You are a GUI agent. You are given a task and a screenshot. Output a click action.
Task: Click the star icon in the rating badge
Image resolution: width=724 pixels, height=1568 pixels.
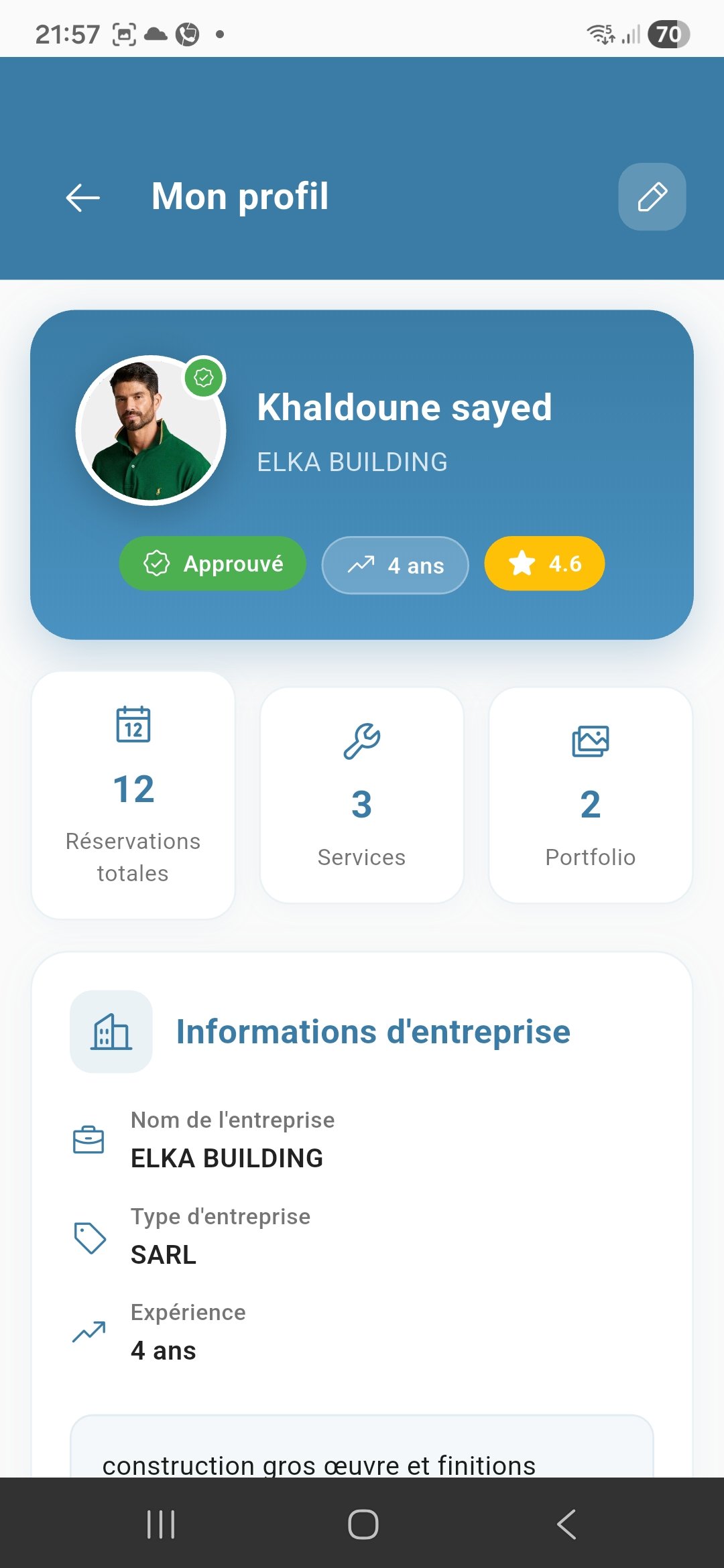tap(523, 564)
